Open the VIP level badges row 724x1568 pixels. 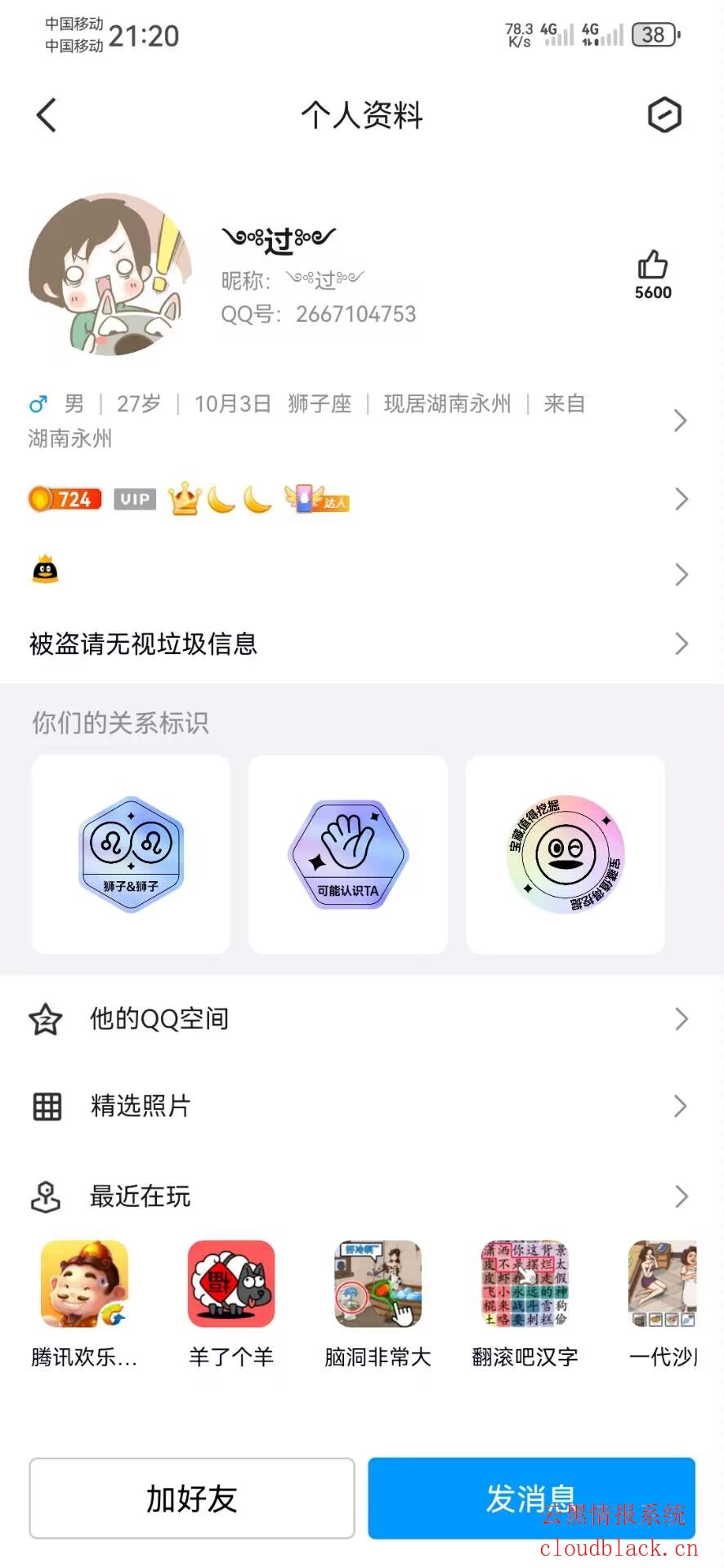(360, 499)
